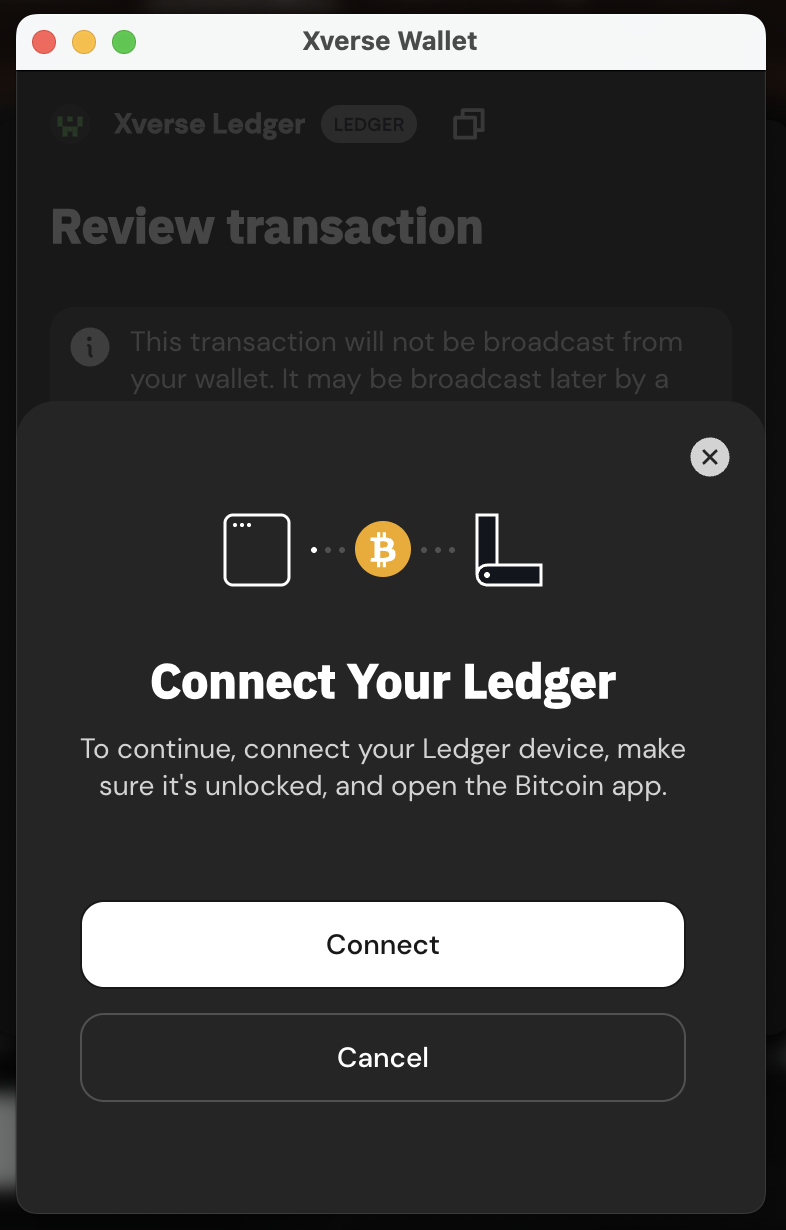
Task: Click the Ledger L logo illustration
Action: point(509,549)
